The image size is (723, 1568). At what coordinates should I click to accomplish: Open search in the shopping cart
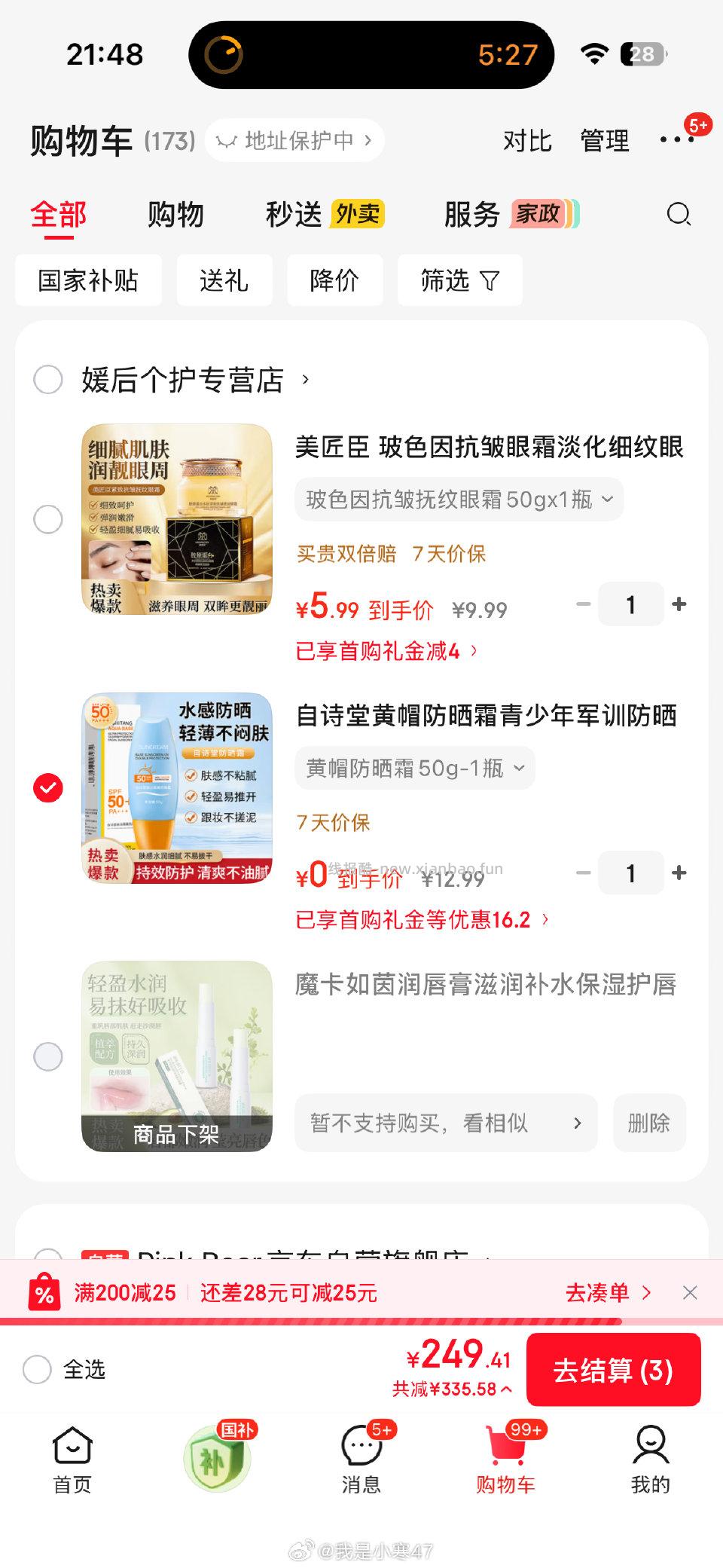pos(679,215)
